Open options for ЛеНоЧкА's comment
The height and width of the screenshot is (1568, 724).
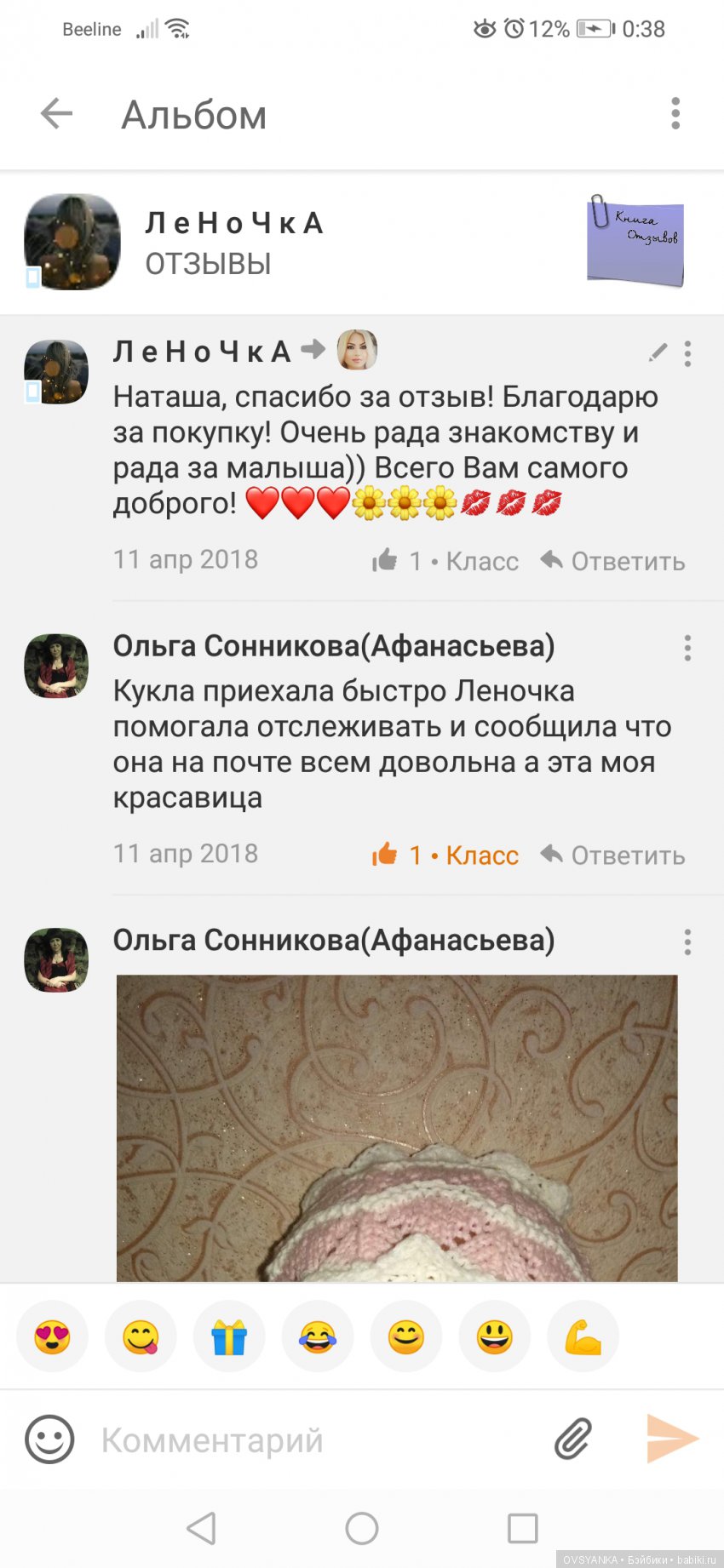pyautogui.click(x=687, y=353)
